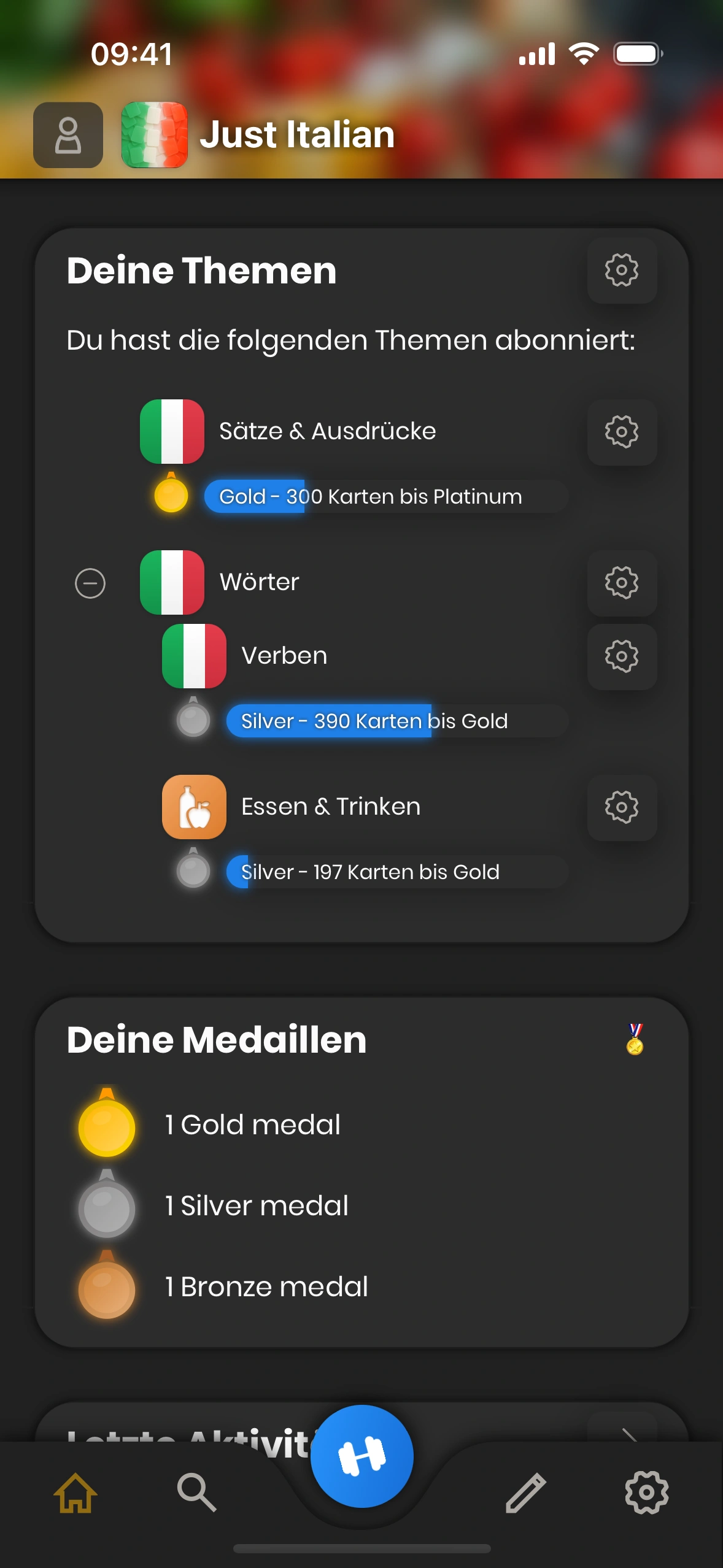Viewport: 723px width, 1568px height.
Task: Open the Essen & Trinken topic
Action: tap(331, 807)
